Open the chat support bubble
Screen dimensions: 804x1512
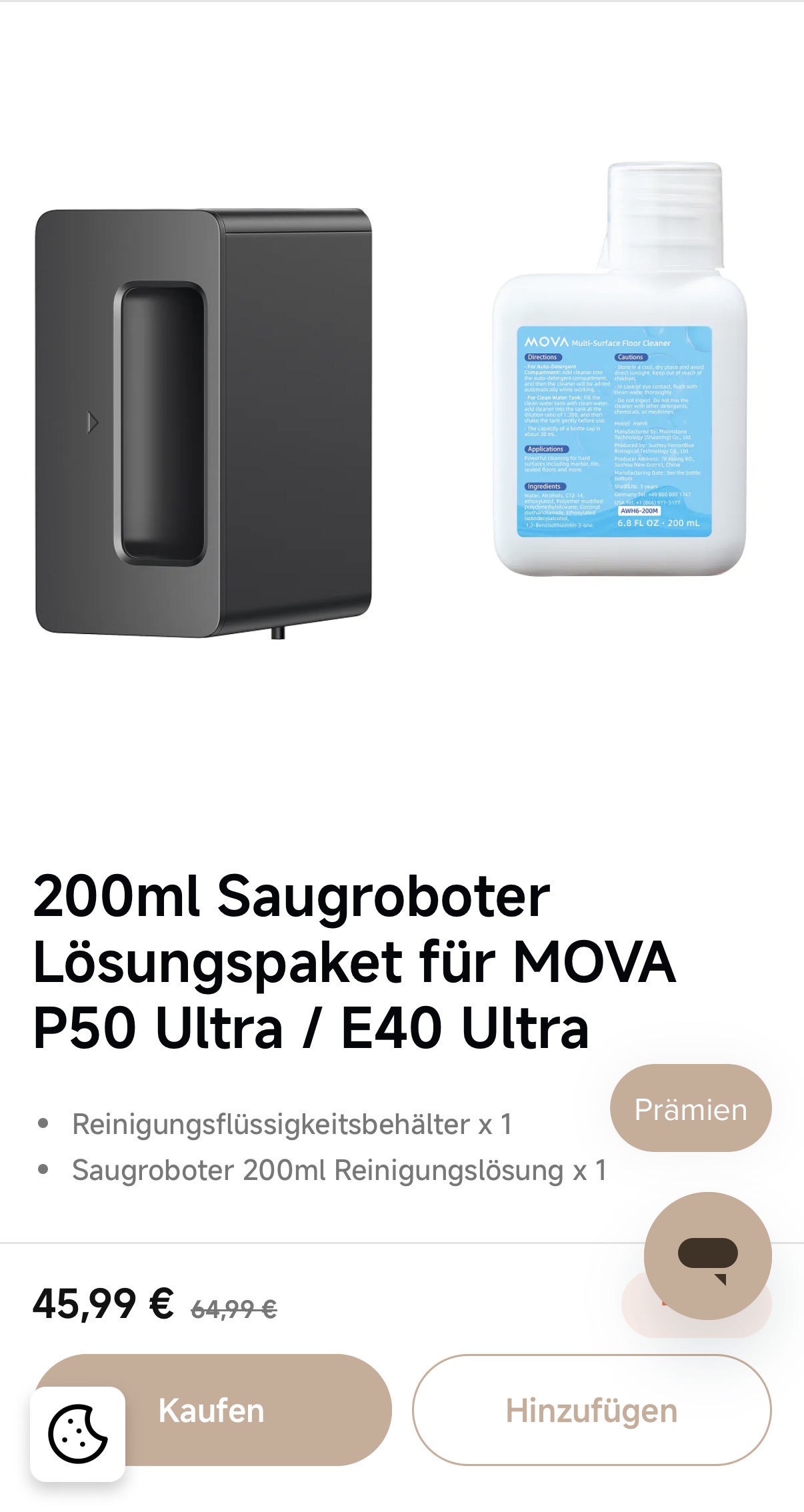tap(707, 1256)
